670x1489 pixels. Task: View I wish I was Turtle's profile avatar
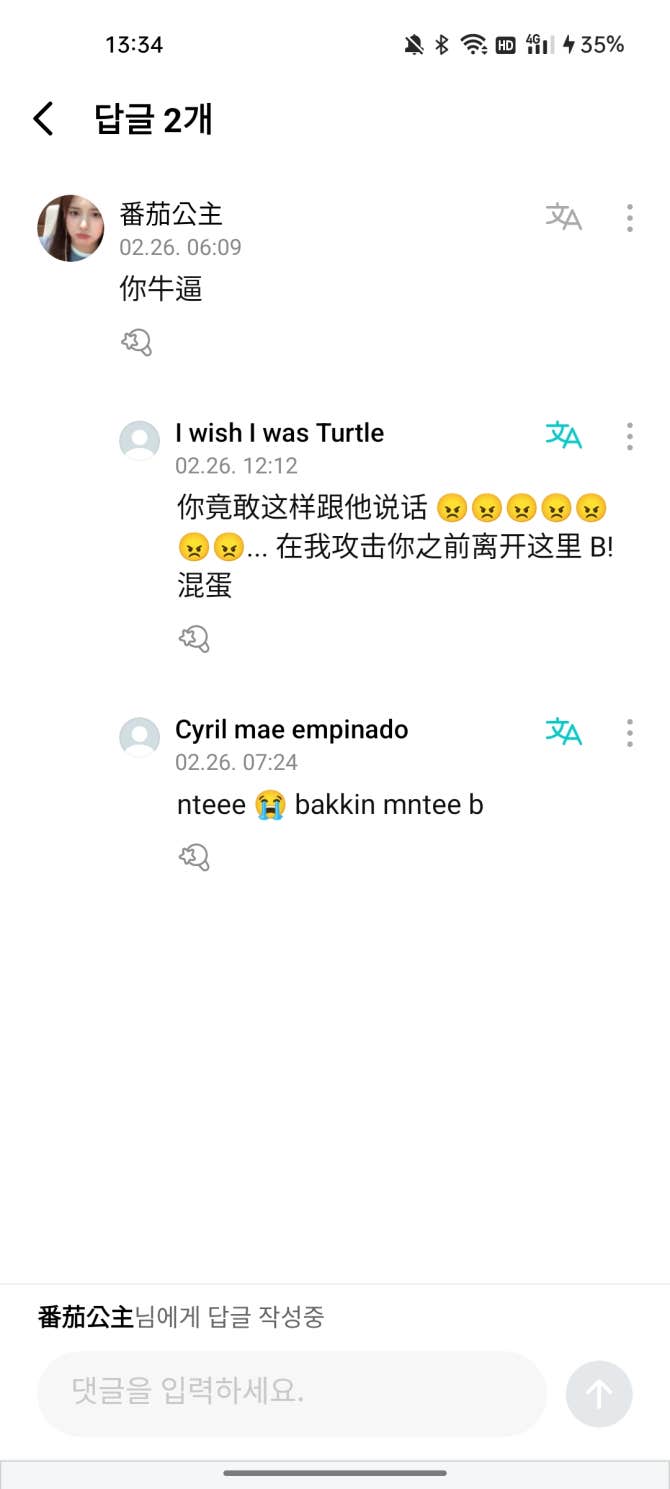click(139, 441)
